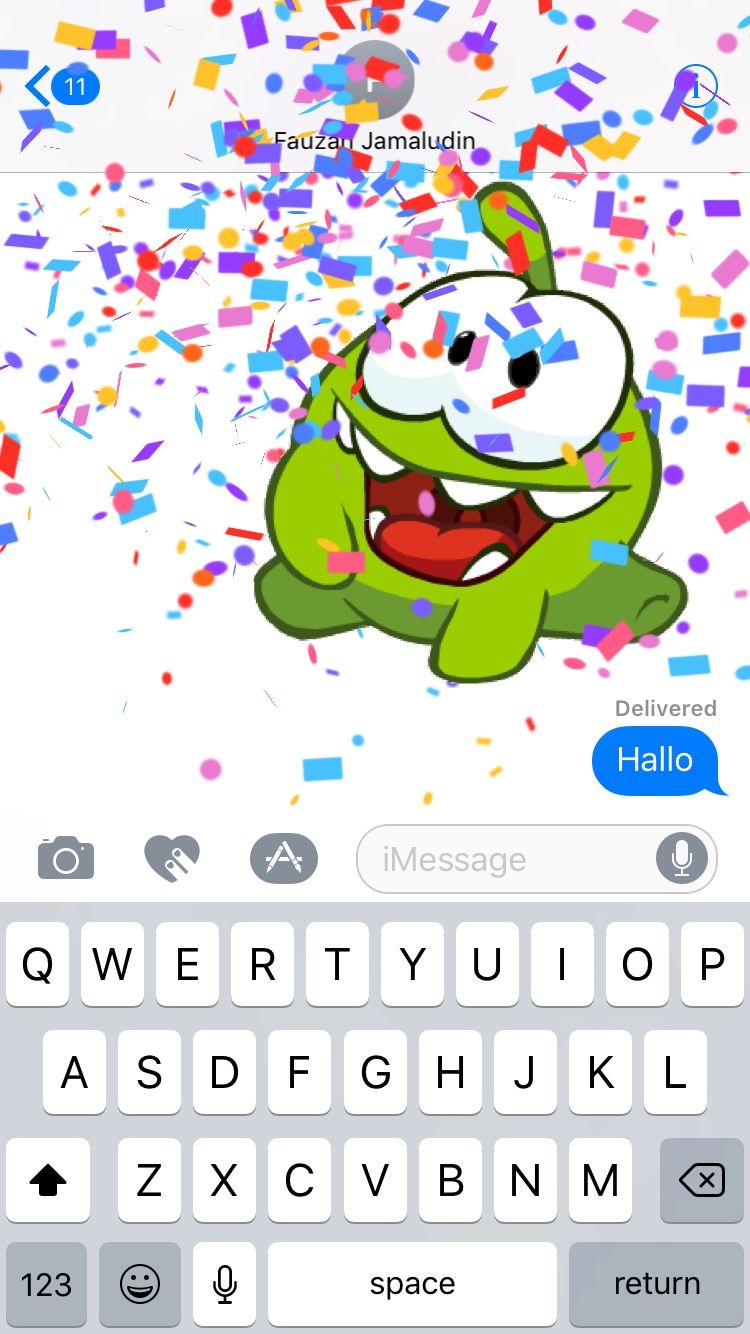
Task: Type the letter H key
Action: tap(450, 1073)
